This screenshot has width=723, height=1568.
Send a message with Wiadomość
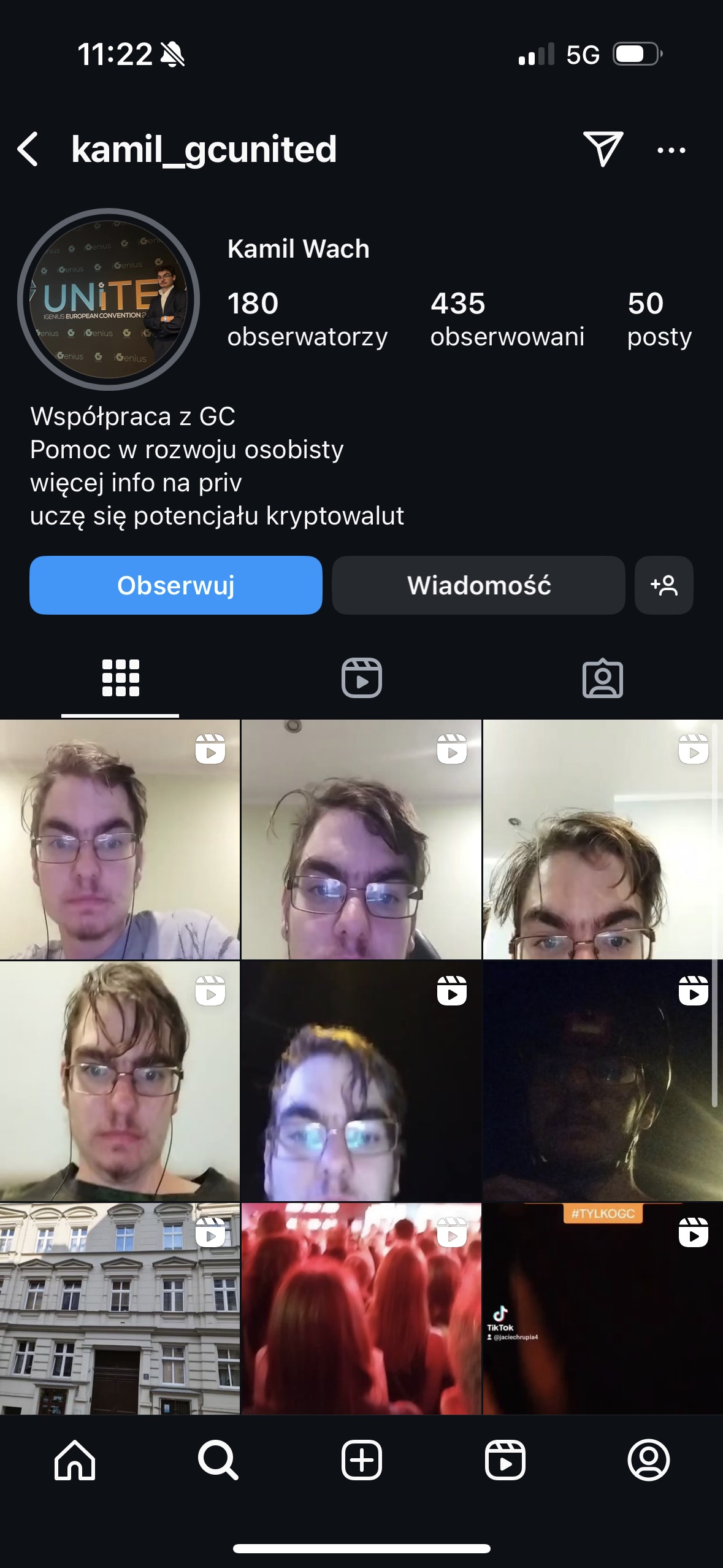pos(478,585)
